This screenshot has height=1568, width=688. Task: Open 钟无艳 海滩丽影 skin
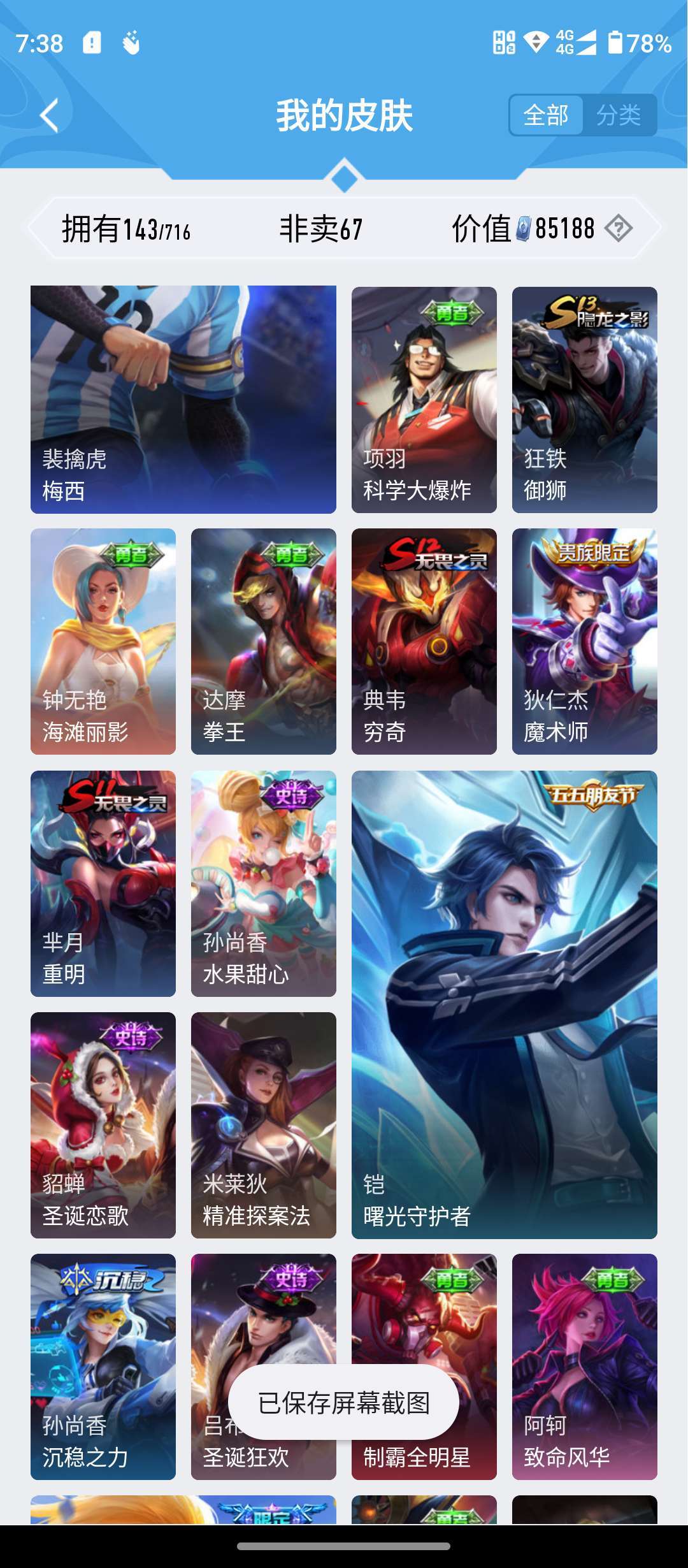103,641
